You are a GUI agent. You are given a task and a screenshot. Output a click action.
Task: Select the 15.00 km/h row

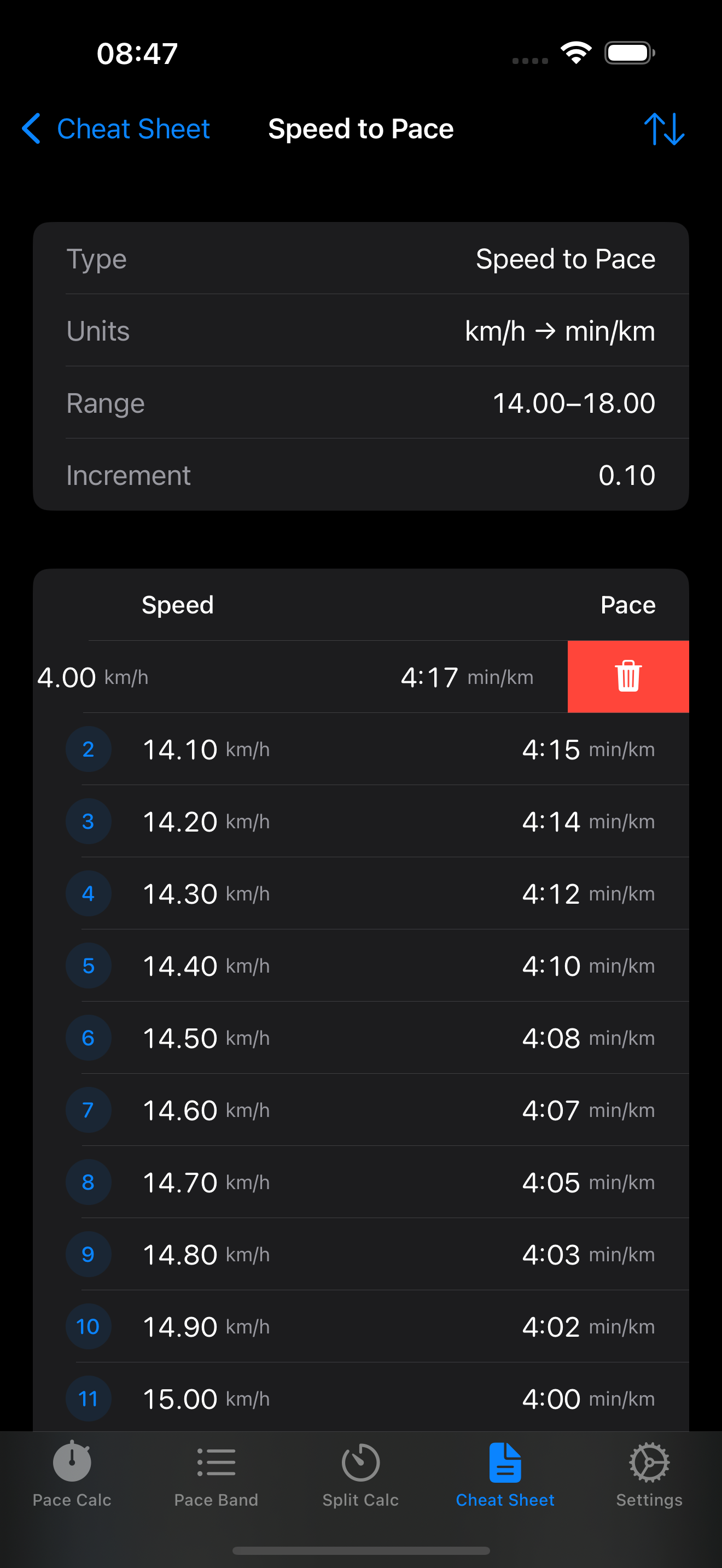point(361,1398)
